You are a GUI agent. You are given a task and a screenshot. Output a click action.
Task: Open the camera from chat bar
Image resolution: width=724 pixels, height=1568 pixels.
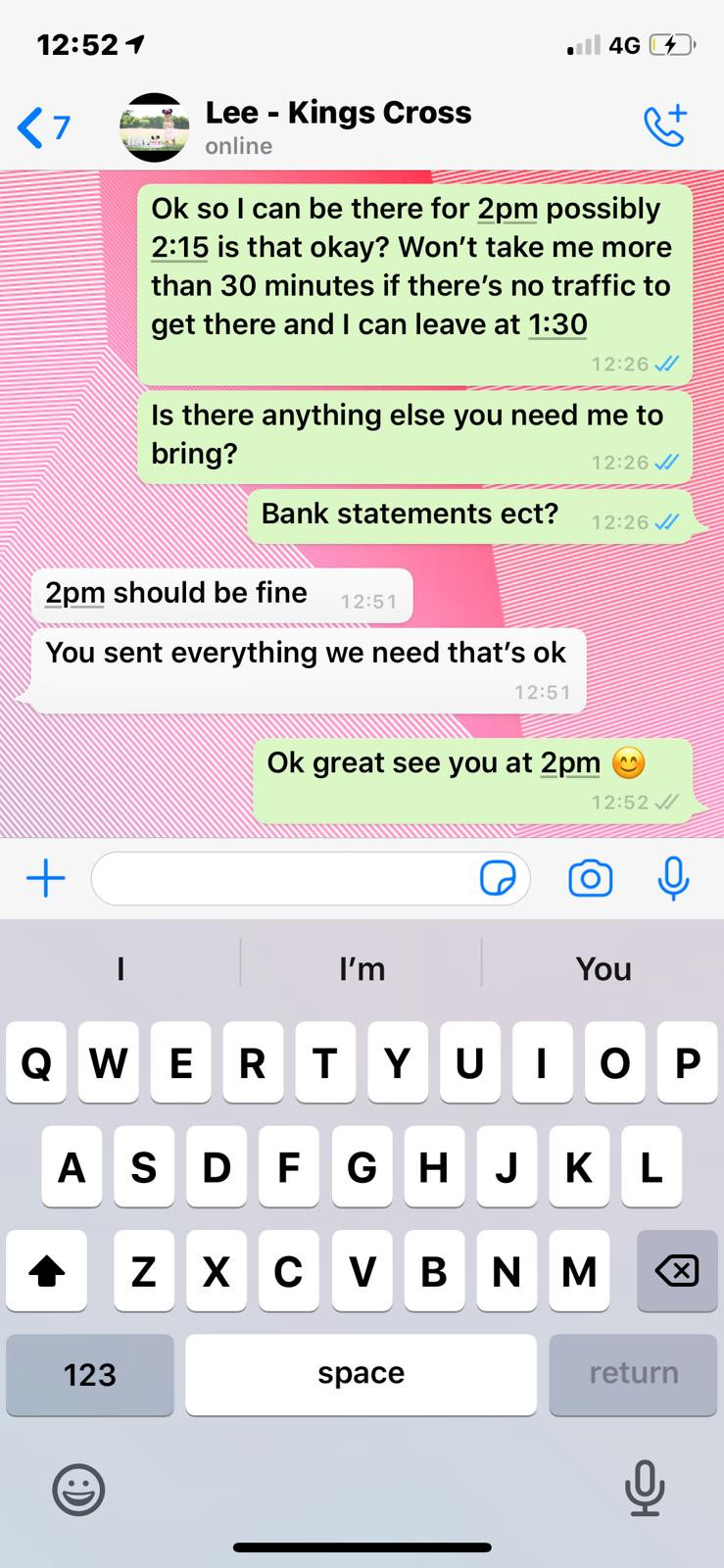click(591, 878)
